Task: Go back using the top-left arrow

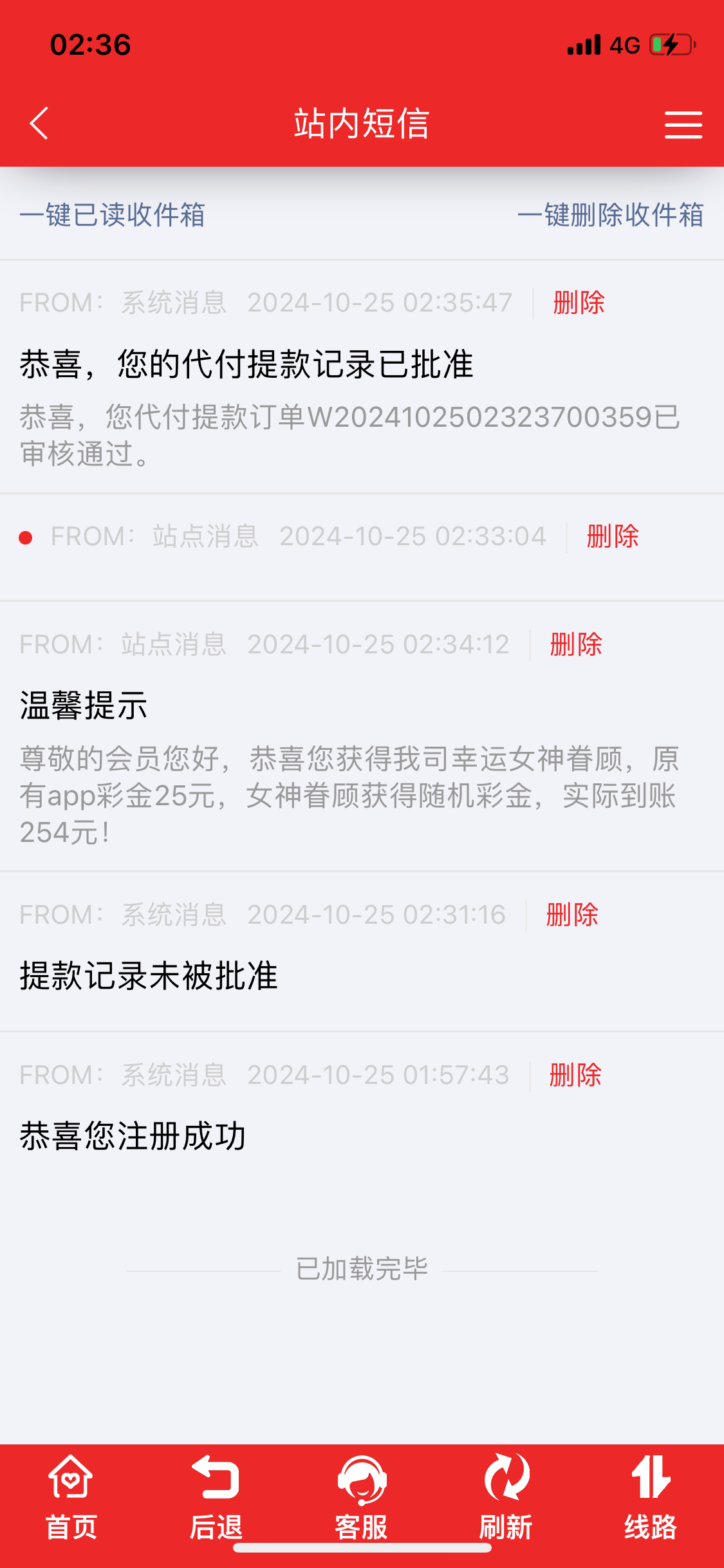Action: pos(39,123)
